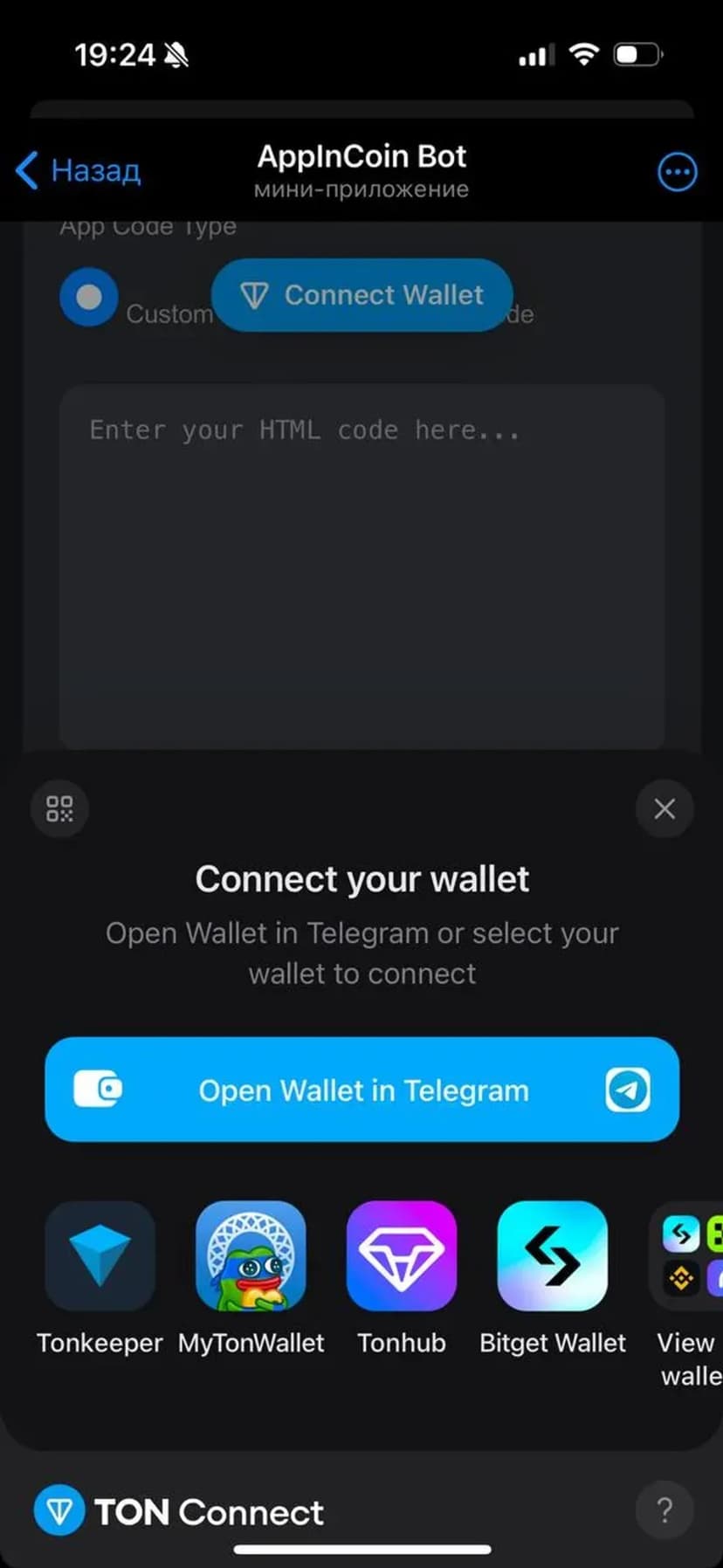Choose MyTonWallet wallet
This screenshot has width=723, height=1568.
point(251,1256)
